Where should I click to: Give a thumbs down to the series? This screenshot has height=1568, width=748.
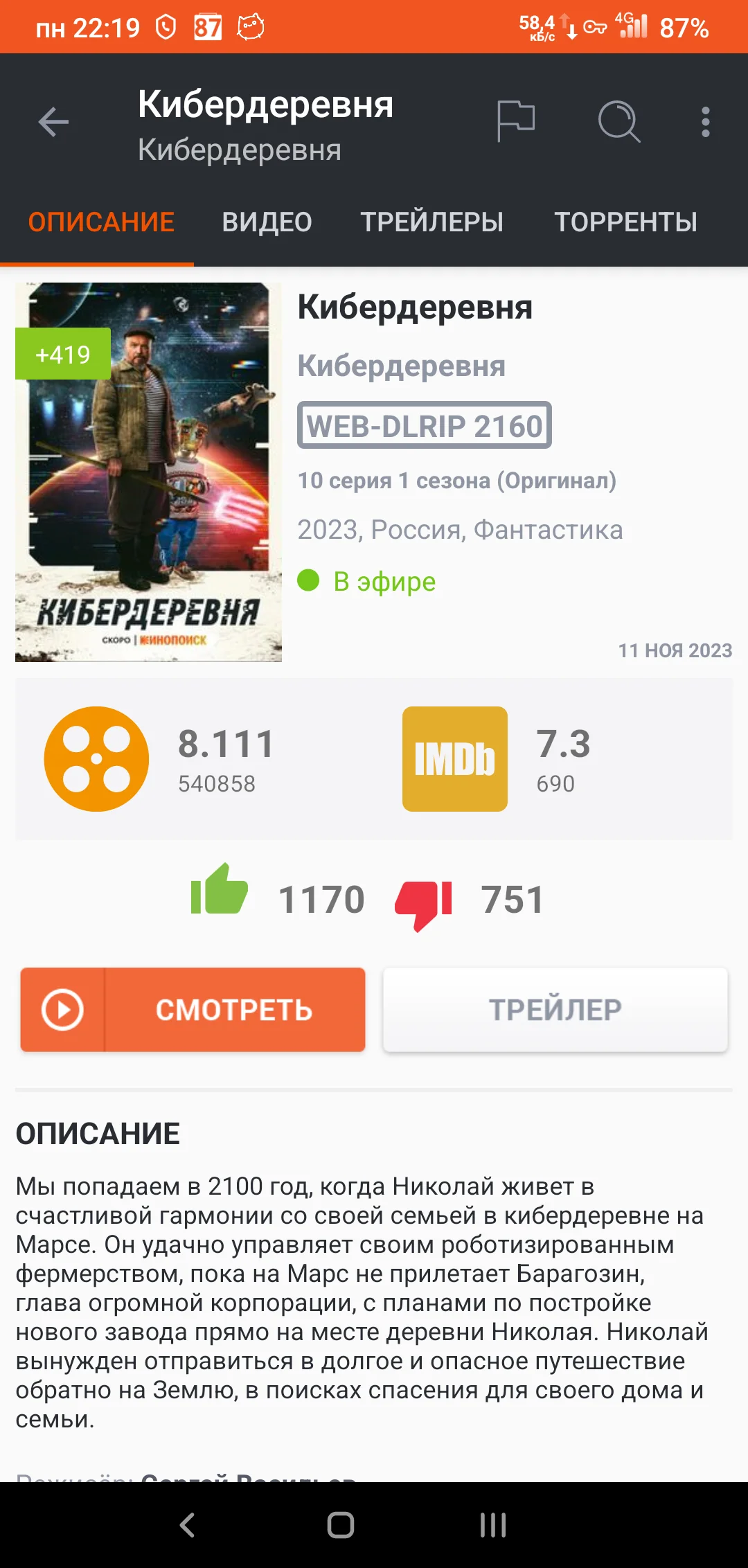coord(425,900)
